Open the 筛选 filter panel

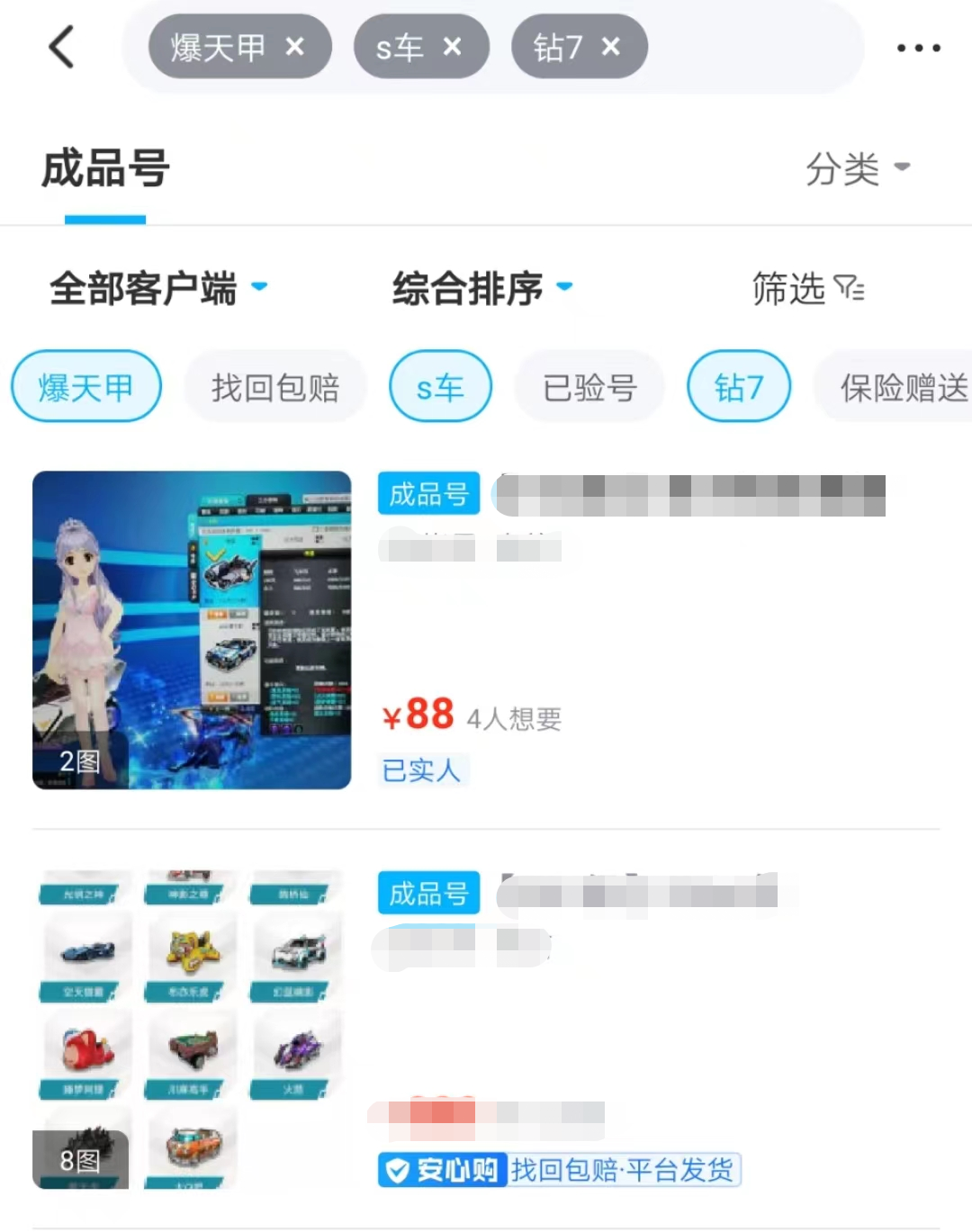click(x=807, y=289)
